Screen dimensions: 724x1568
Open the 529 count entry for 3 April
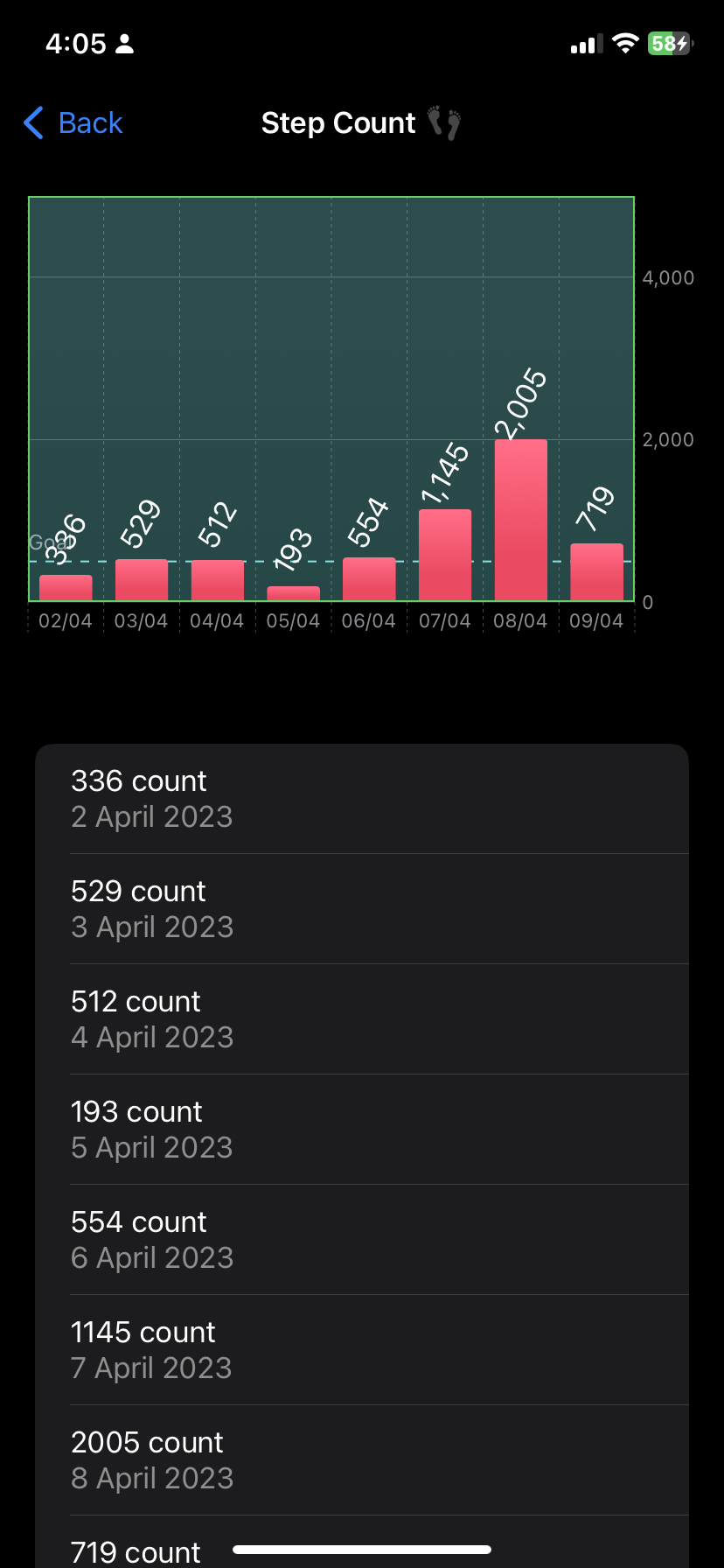coord(362,909)
